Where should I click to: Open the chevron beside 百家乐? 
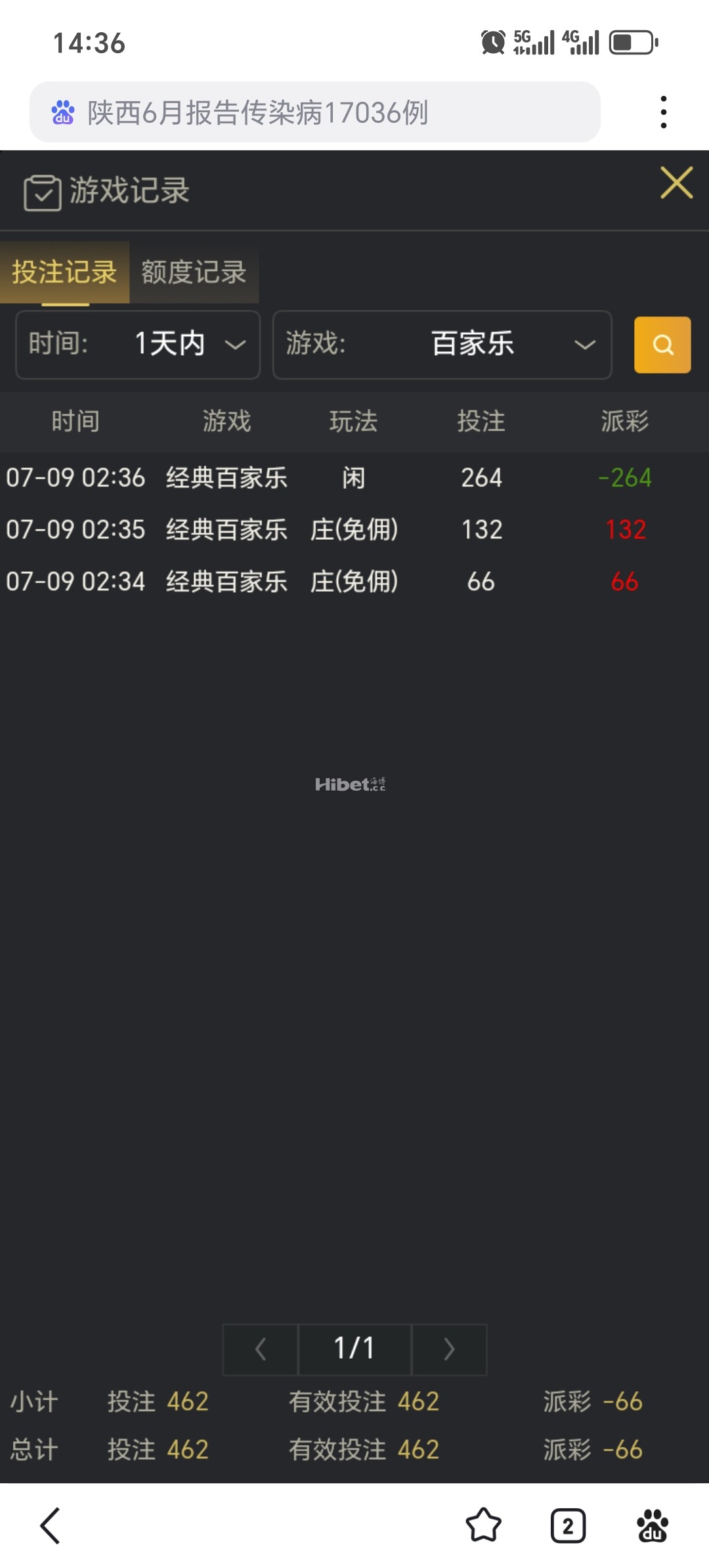(583, 345)
